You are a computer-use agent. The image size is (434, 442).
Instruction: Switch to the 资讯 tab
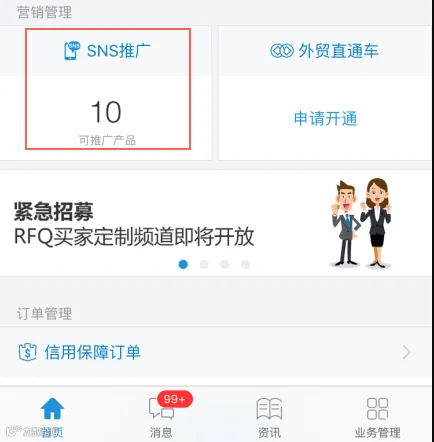269,417
